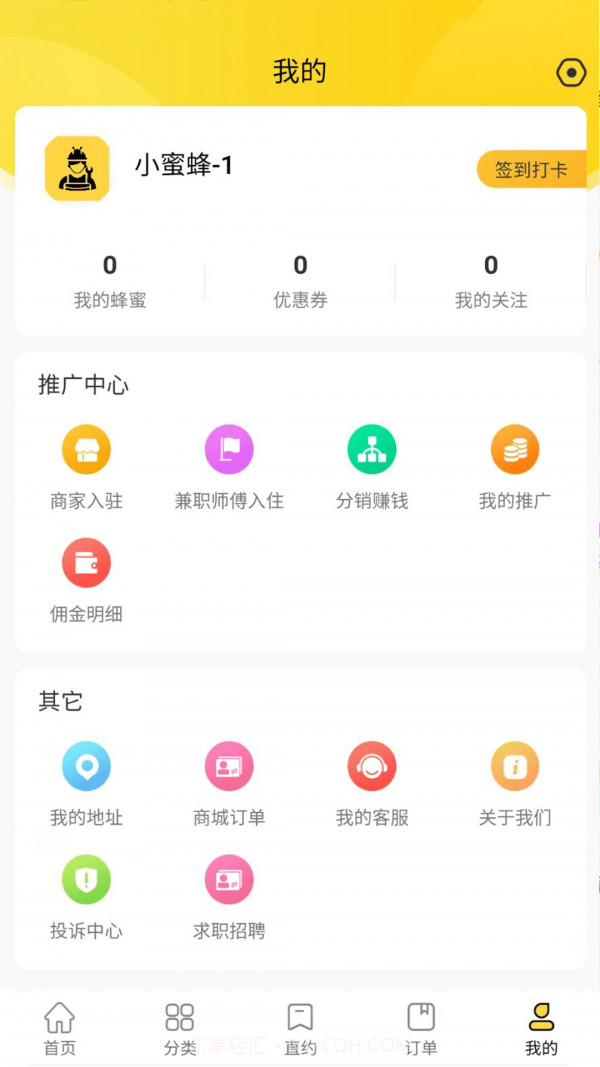This screenshot has height=1067, width=600.
Task: View 佣金明细 commission details
Action: click(87, 580)
